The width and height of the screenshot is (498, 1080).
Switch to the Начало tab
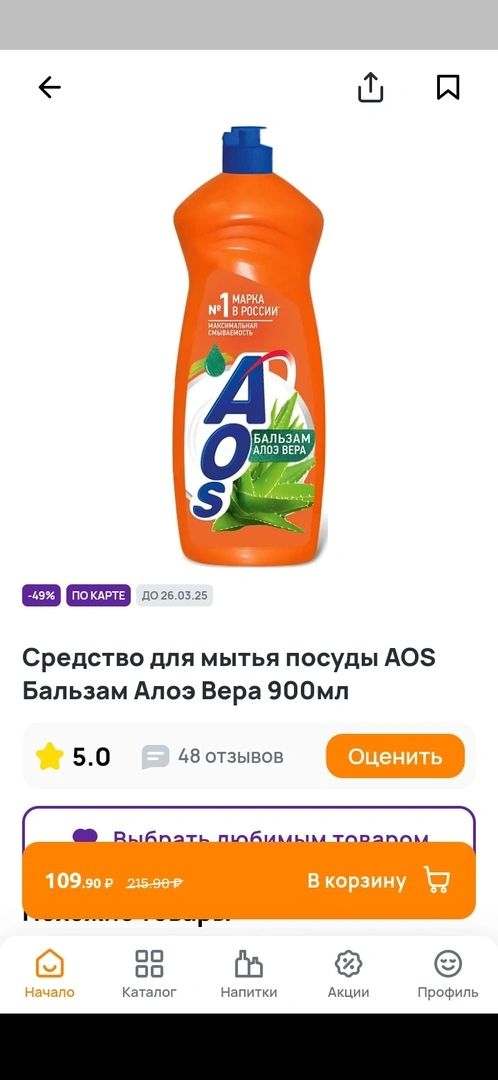[x=50, y=974]
